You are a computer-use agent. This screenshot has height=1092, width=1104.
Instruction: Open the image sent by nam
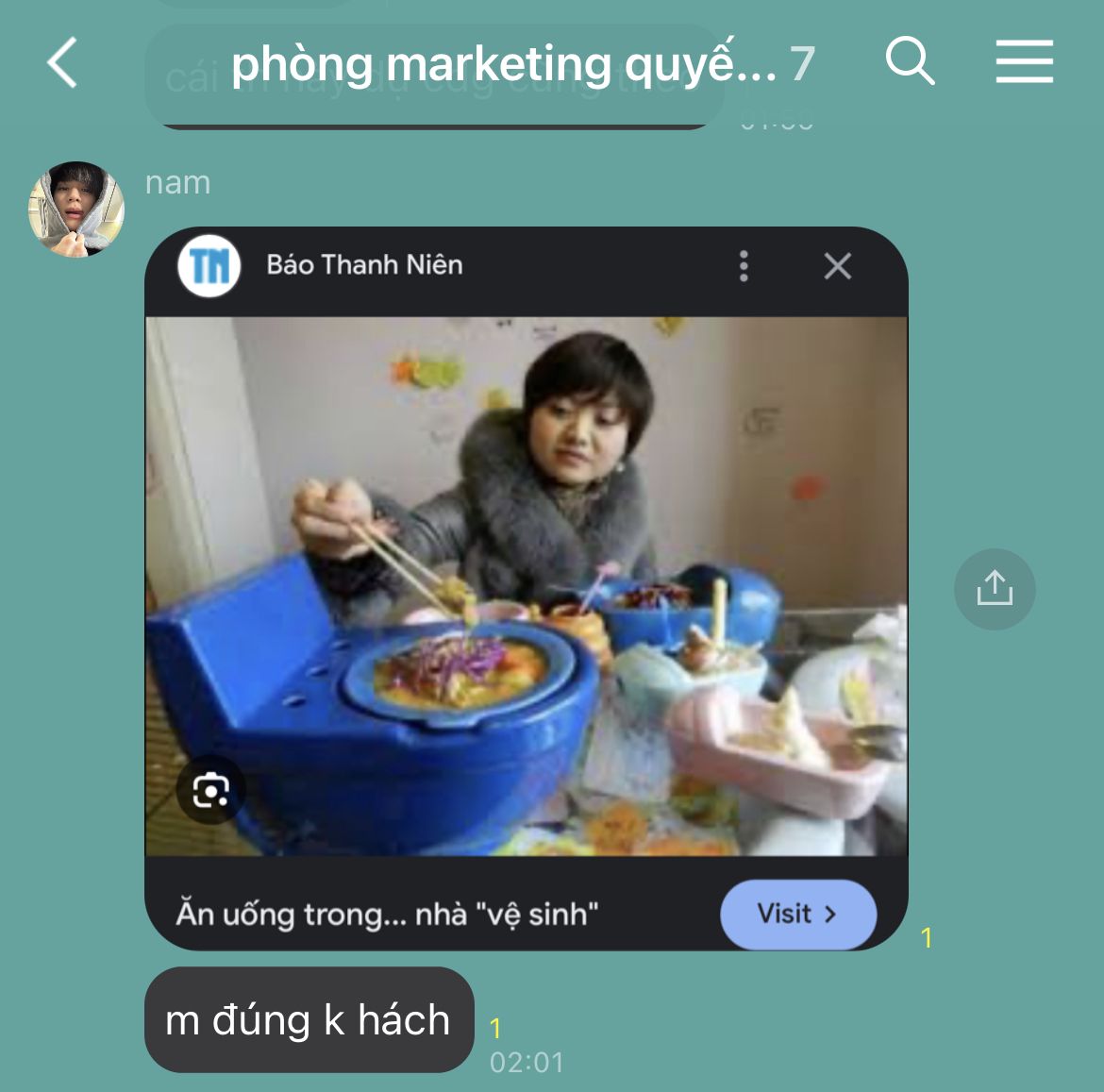click(526, 587)
